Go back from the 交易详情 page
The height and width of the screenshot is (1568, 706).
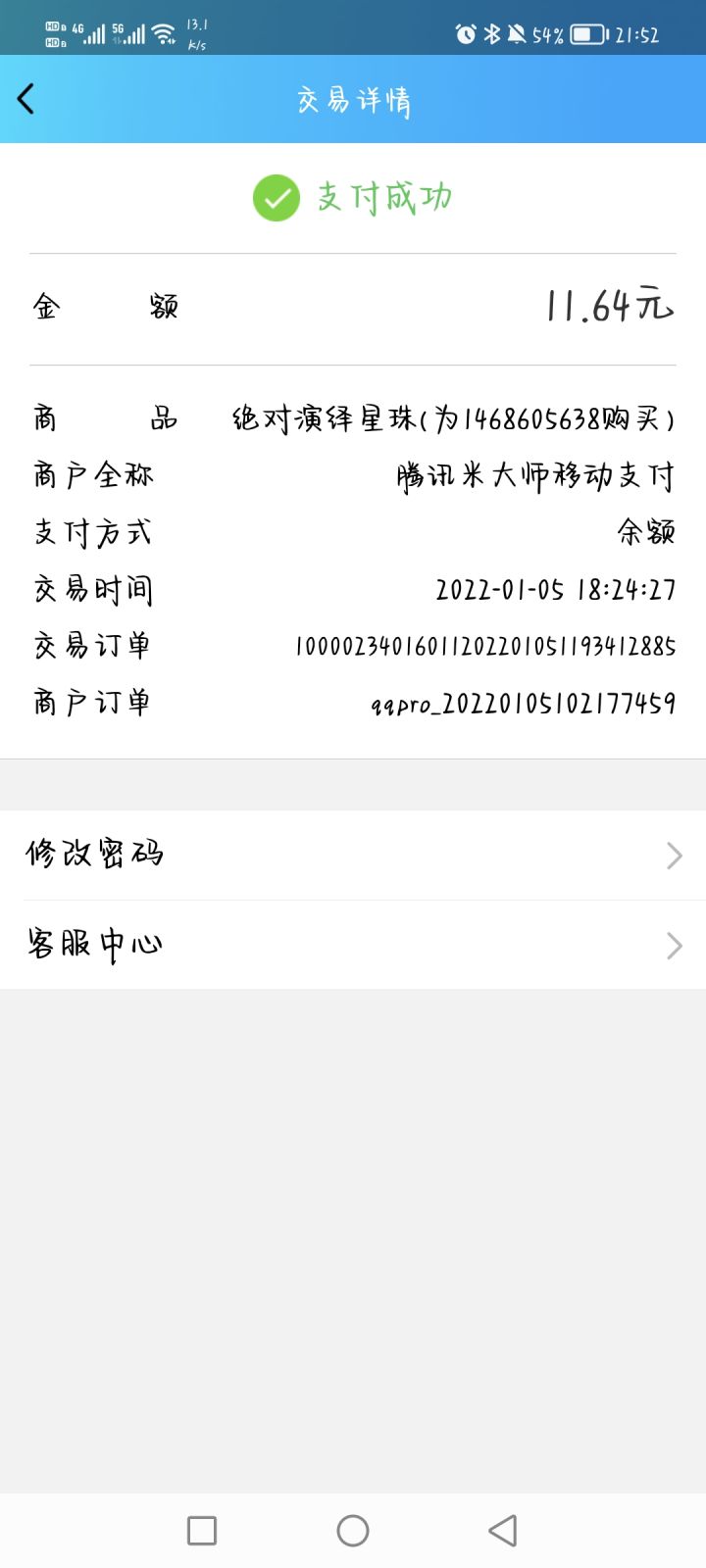tap(26, 99)
